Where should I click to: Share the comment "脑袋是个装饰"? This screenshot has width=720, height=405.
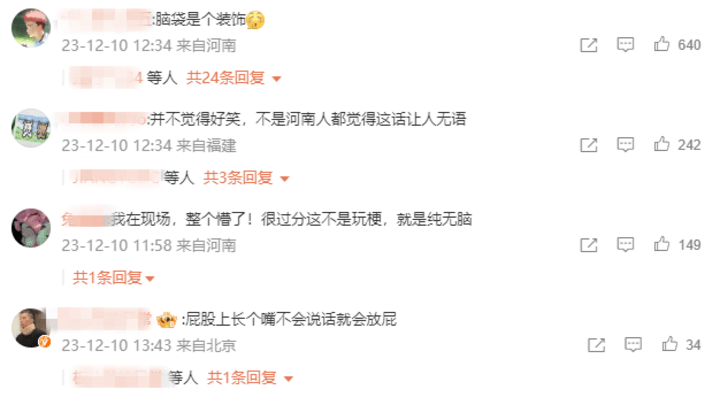[589, 44]
